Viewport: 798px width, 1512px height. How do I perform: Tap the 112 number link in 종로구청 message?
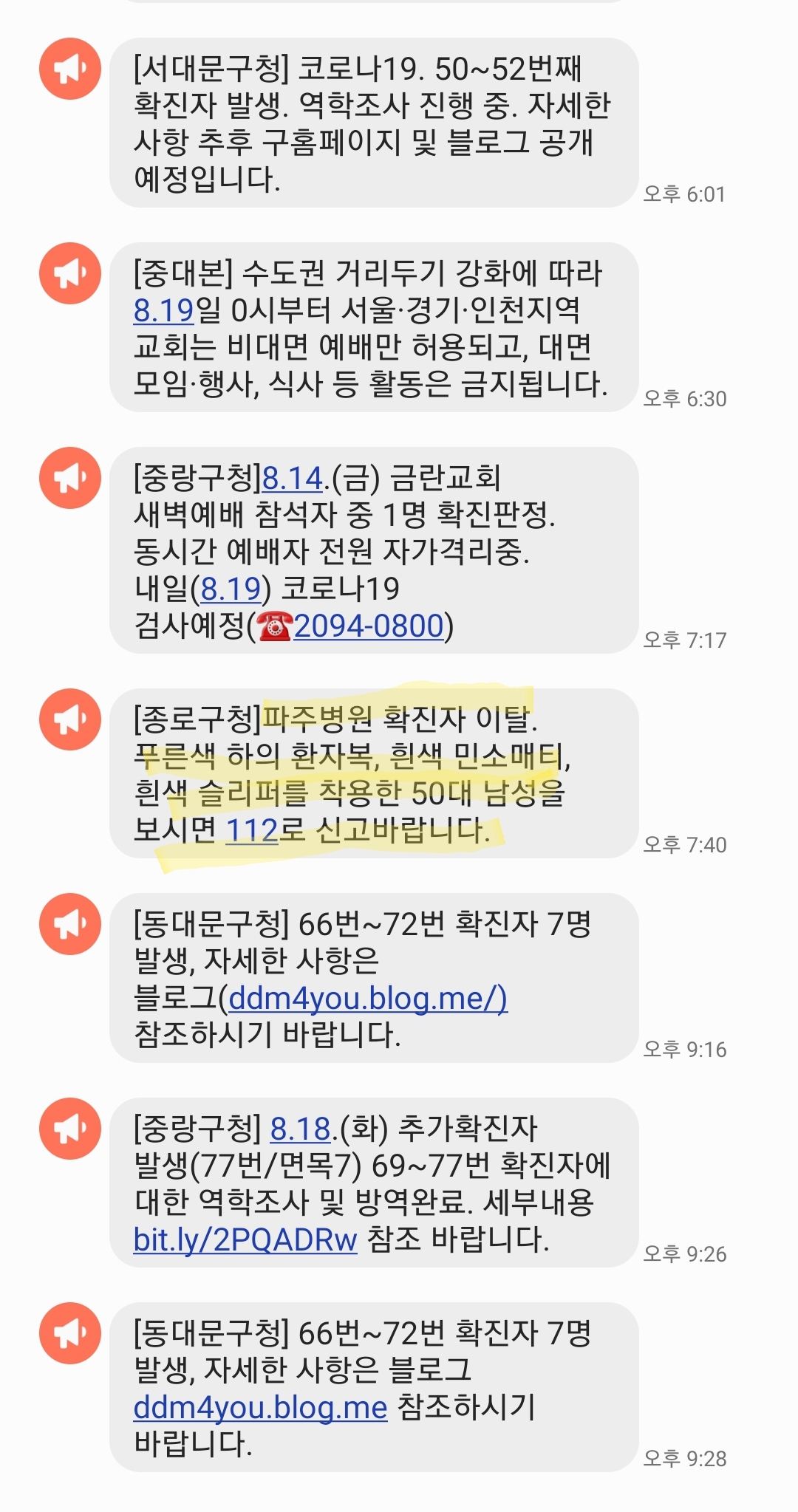coord(251,831)
